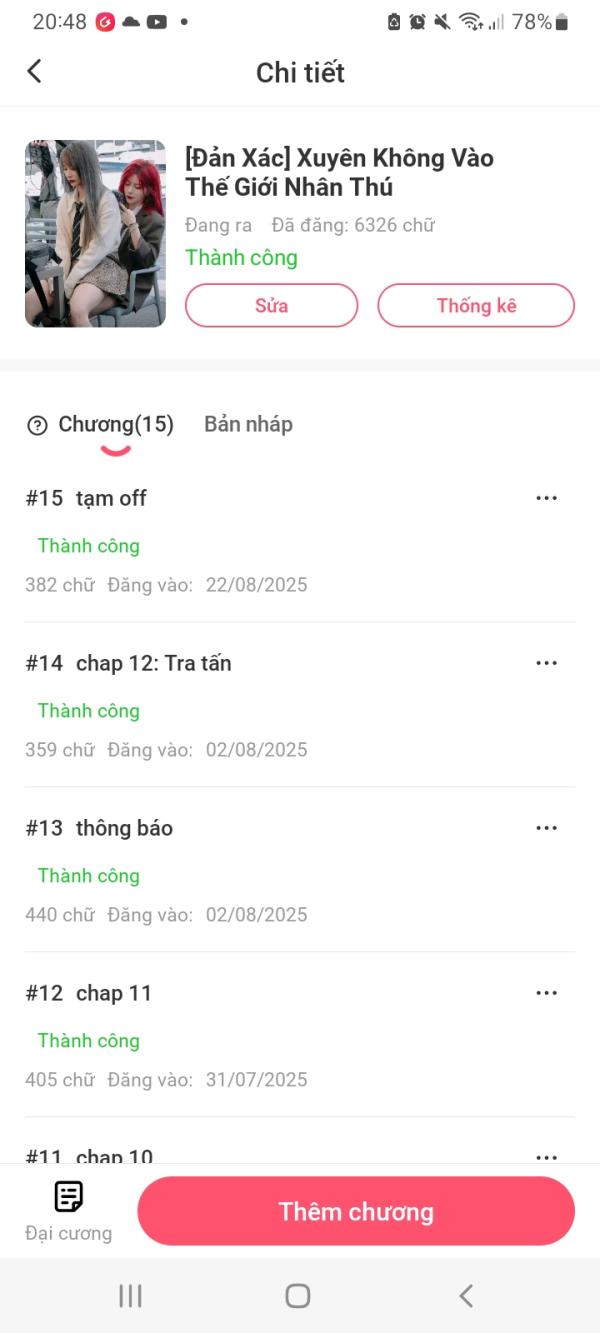Image resolution: width=600 pixels, height=1333 pixels.
Task: Open the help icon beside Chương
Action: click(37, 426)
